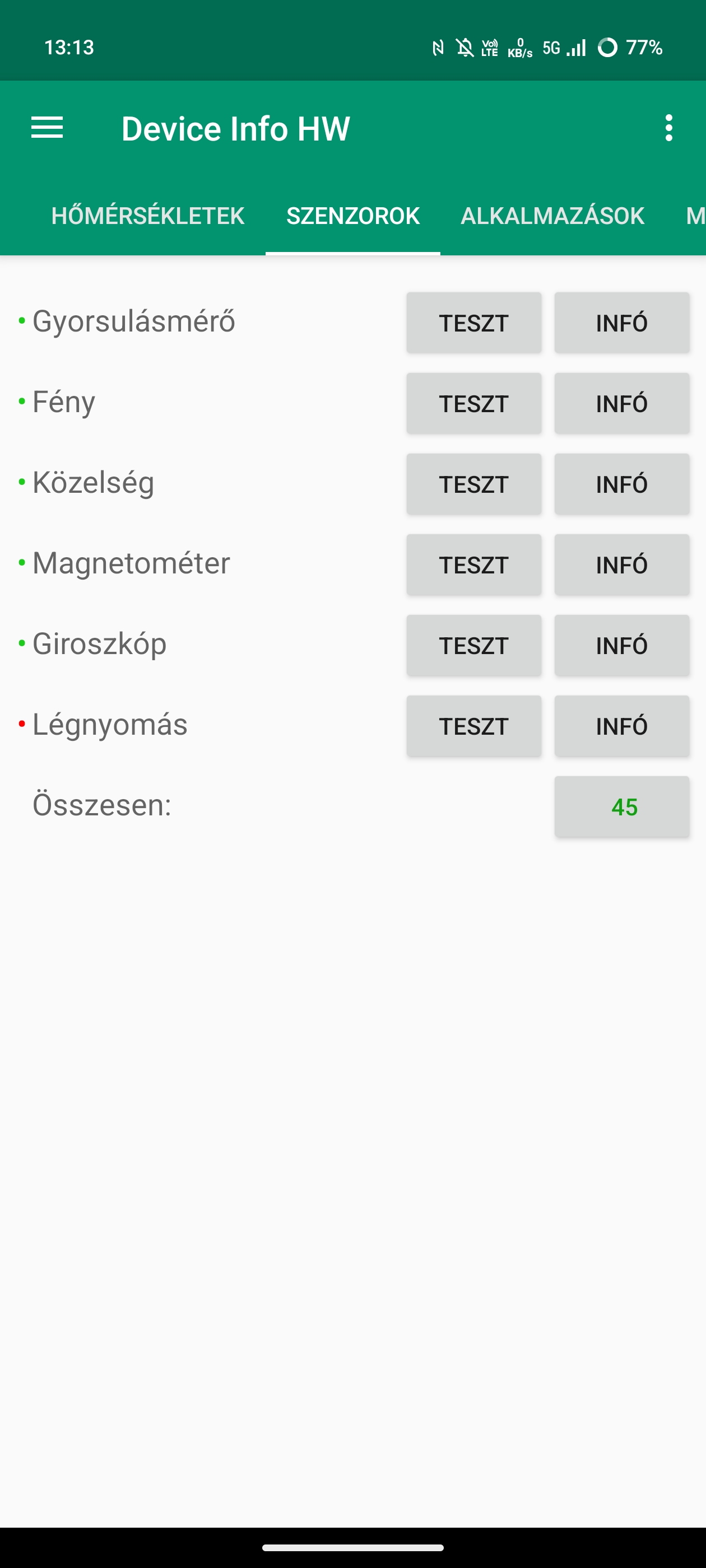706x1568 pixels.
Task: Test the Közelség sensor
Action: 473,484
